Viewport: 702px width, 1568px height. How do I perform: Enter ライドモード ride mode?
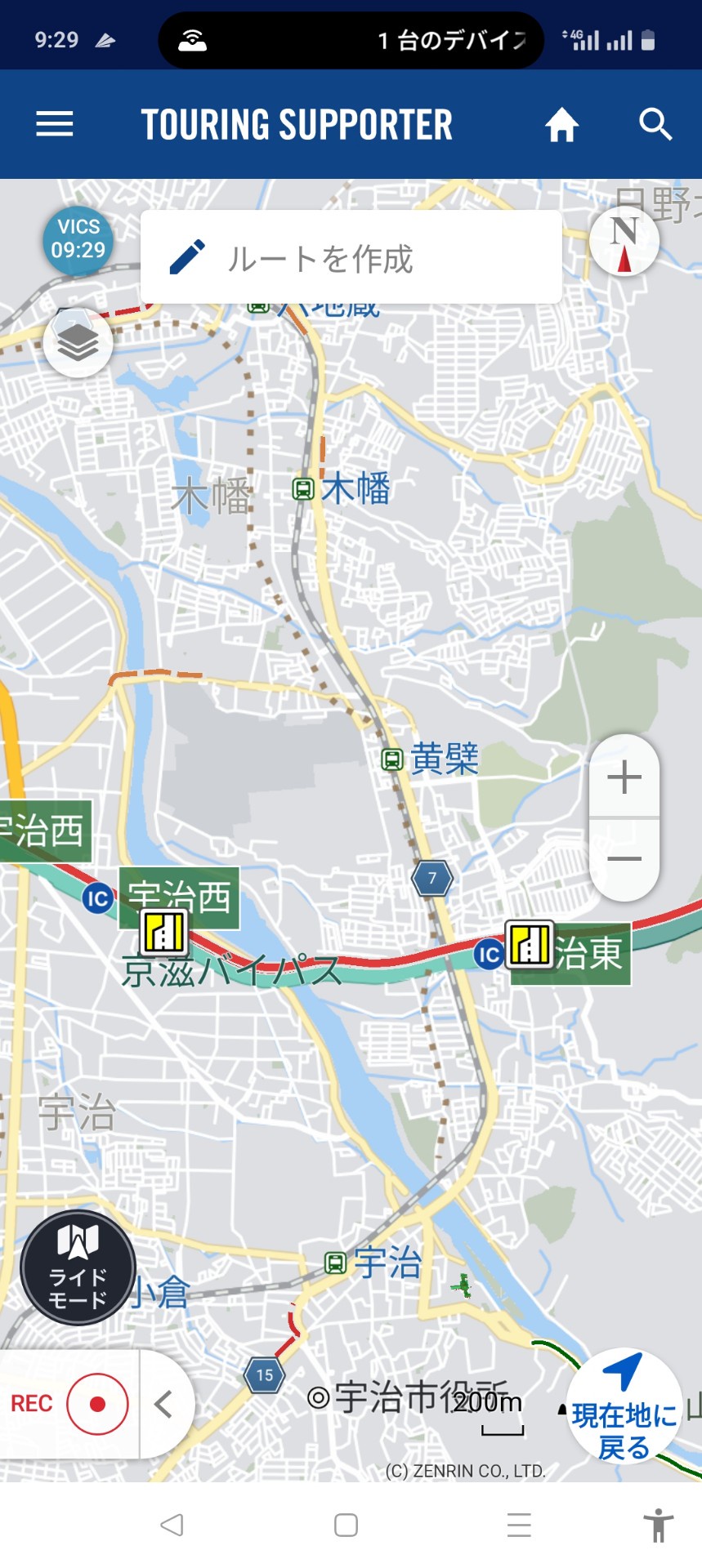(78, 1268)
